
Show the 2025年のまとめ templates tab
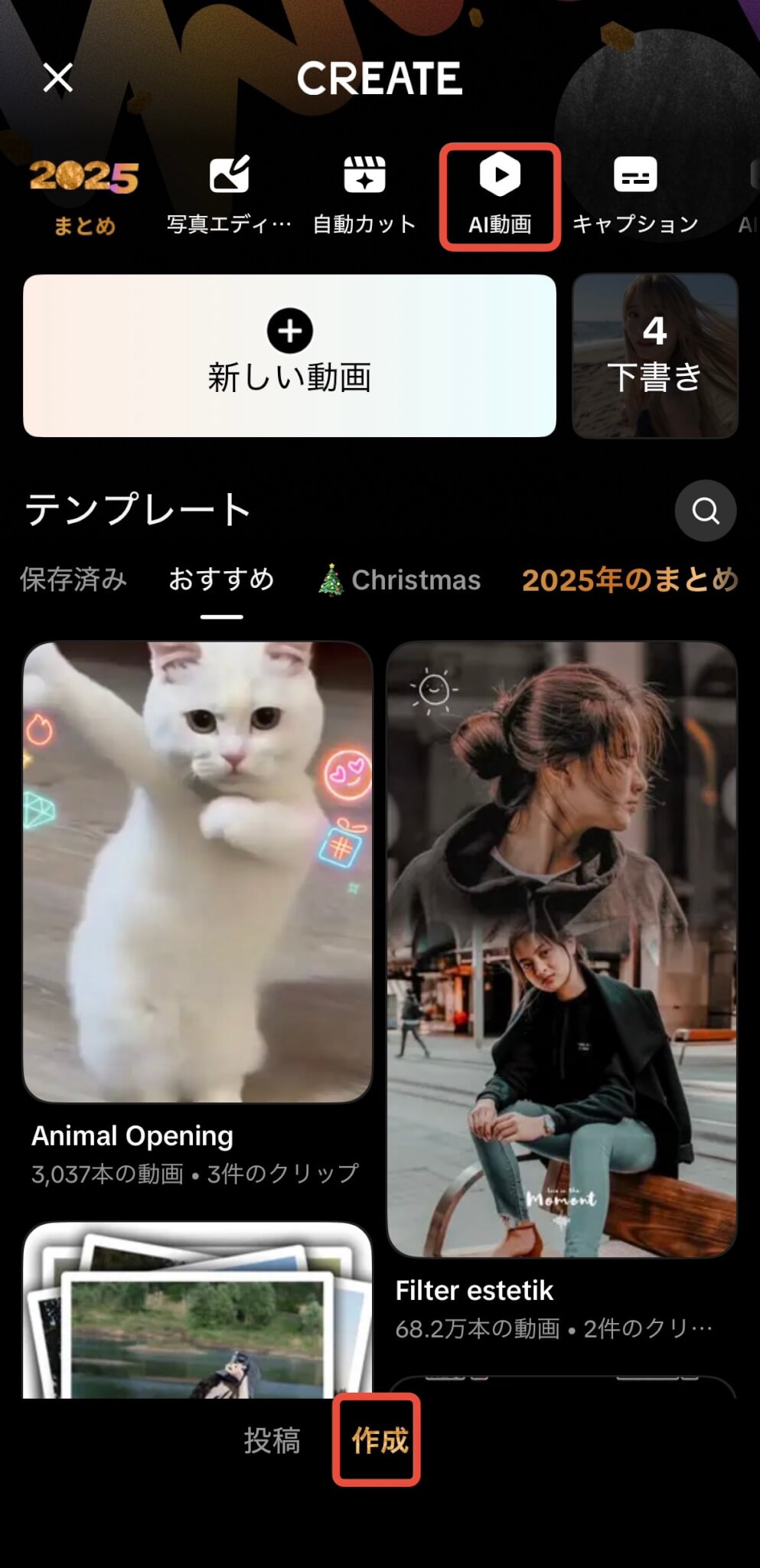[630, 580]
